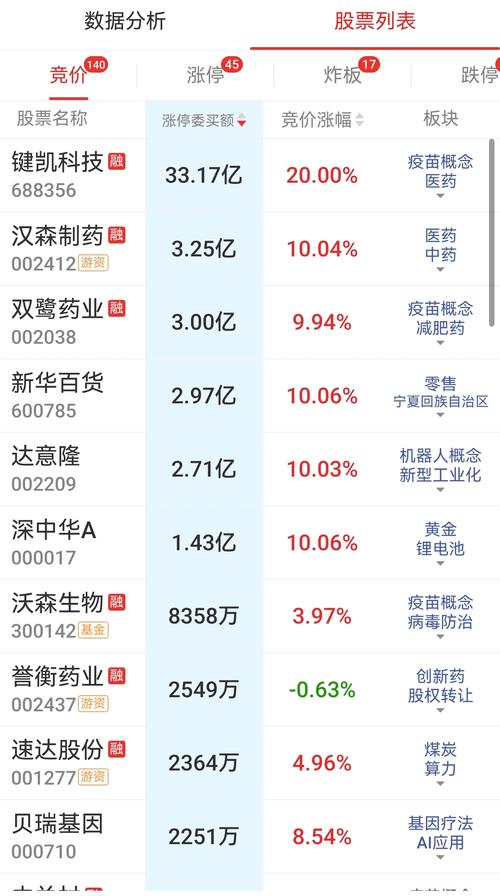Switch to the 跌停 sub-tab
This screenshot has height=896, width=500.
pyautogui.click(x=480, y=75)
